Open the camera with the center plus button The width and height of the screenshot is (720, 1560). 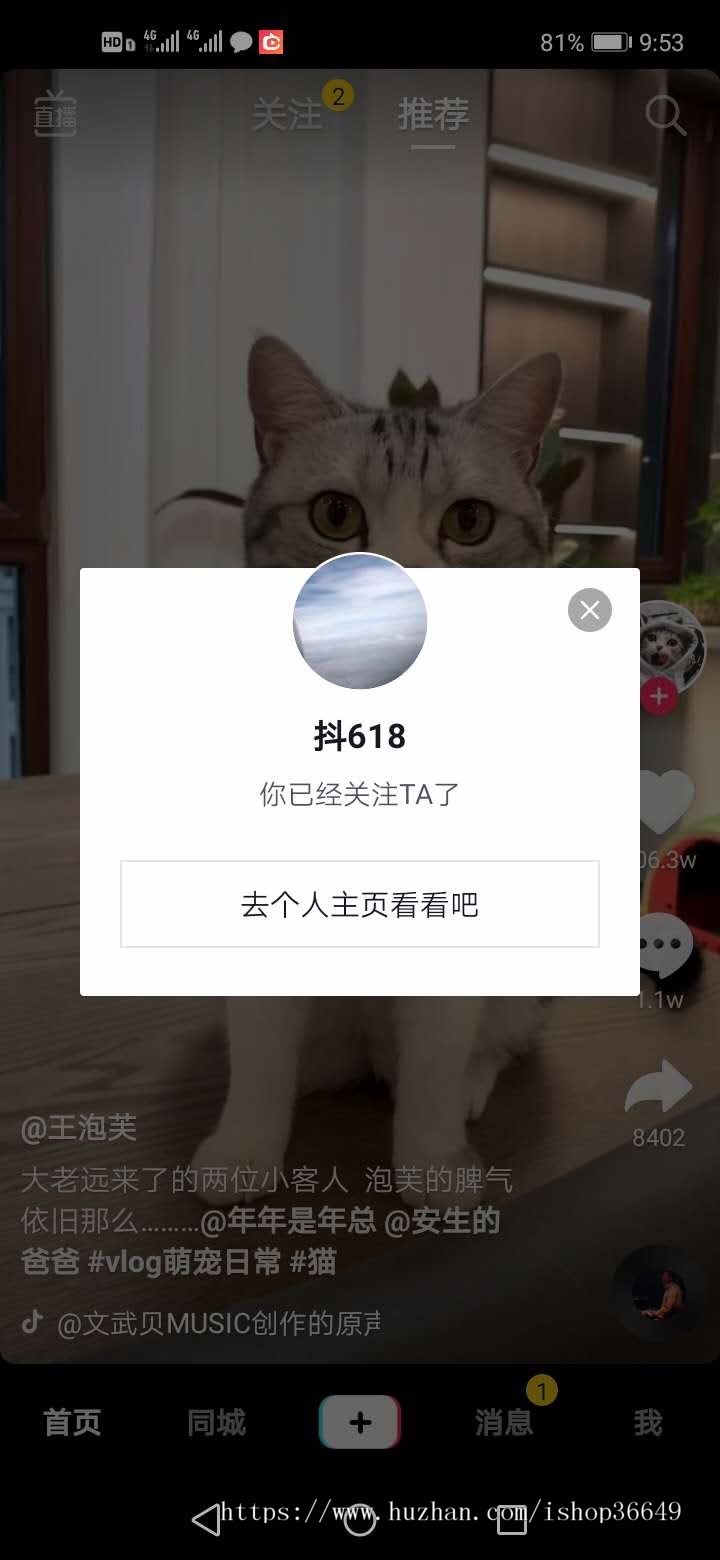tap(359, 1421)
